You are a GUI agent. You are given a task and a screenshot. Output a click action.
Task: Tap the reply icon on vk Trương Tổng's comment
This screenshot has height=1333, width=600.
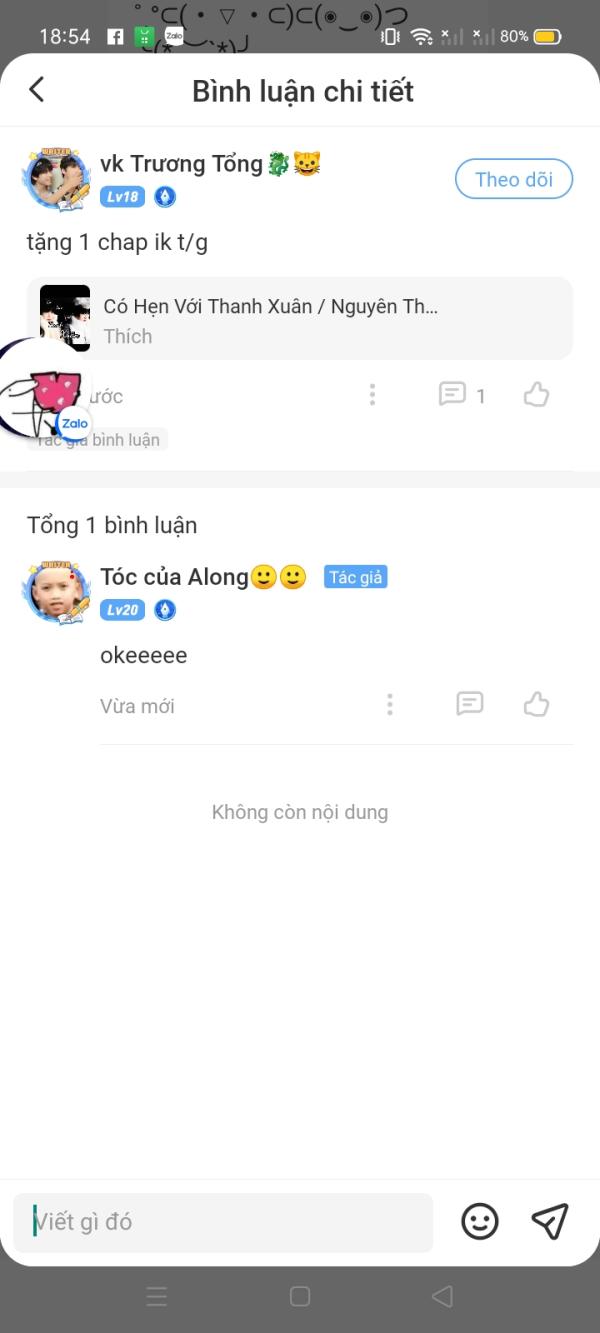click(x=453, y=395)
